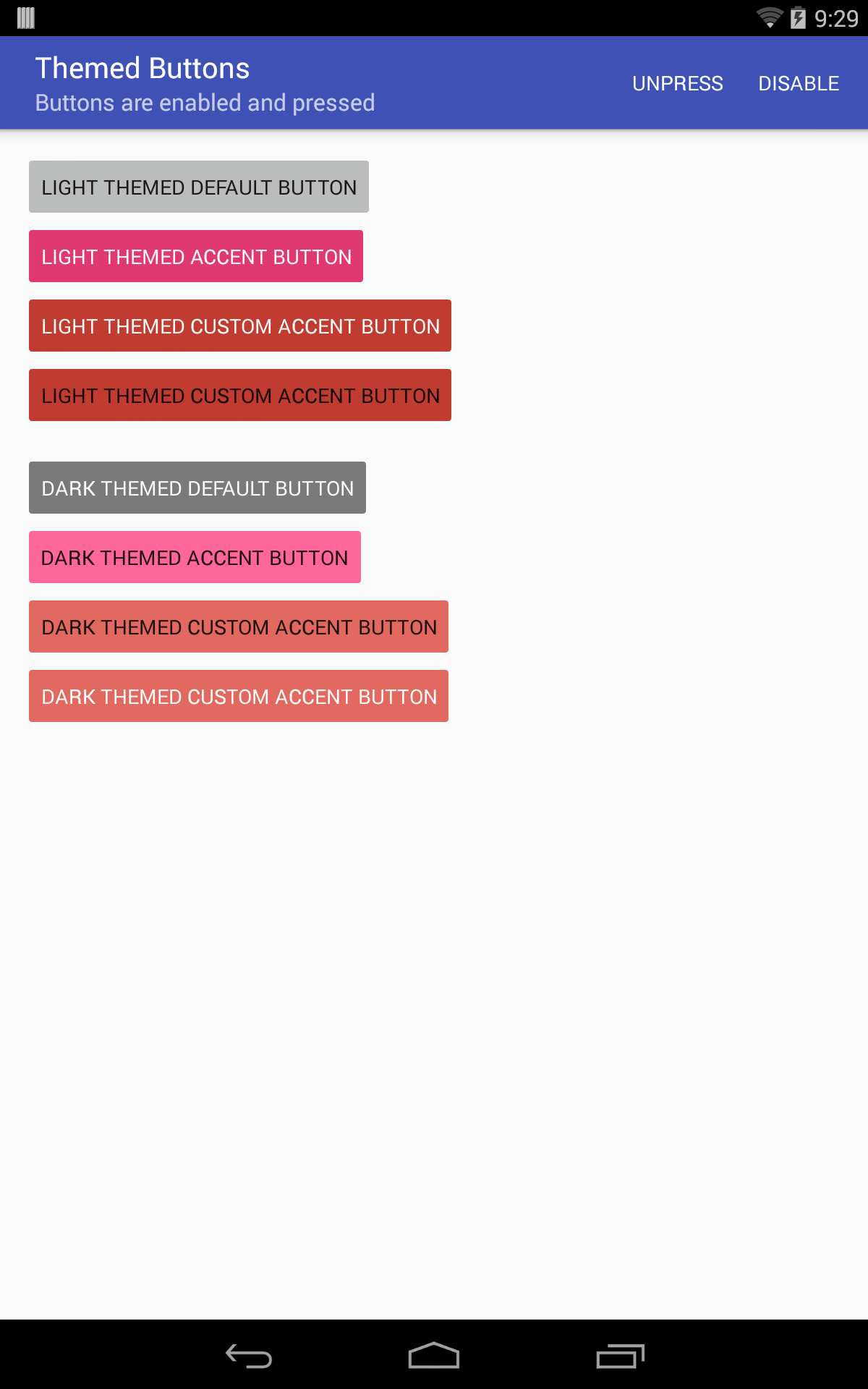The width and height of the screenshot is (868, 1389).
Task: Tap Dark Themed Custom Accent Button with white text
Action: point(239,696)
